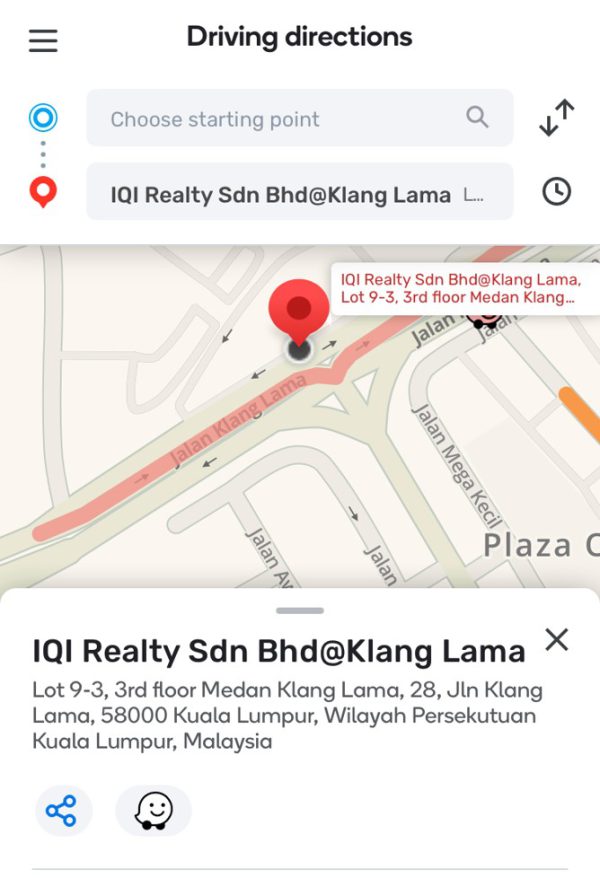The width and height of the screenshot is (600, 878).
Task: Open the hamburger menu
Action: 43,41
